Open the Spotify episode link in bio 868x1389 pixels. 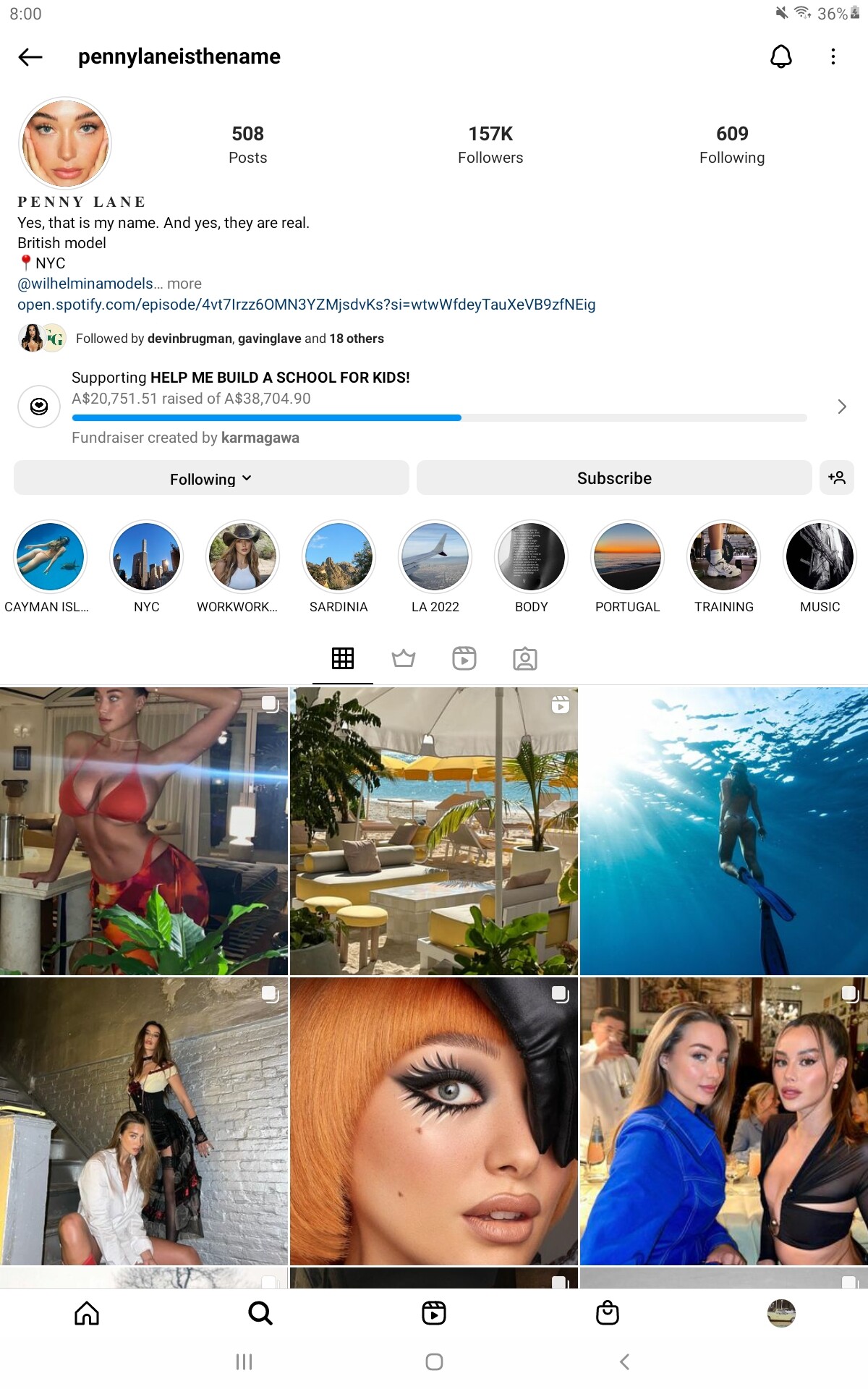click(x=307, y=305)
